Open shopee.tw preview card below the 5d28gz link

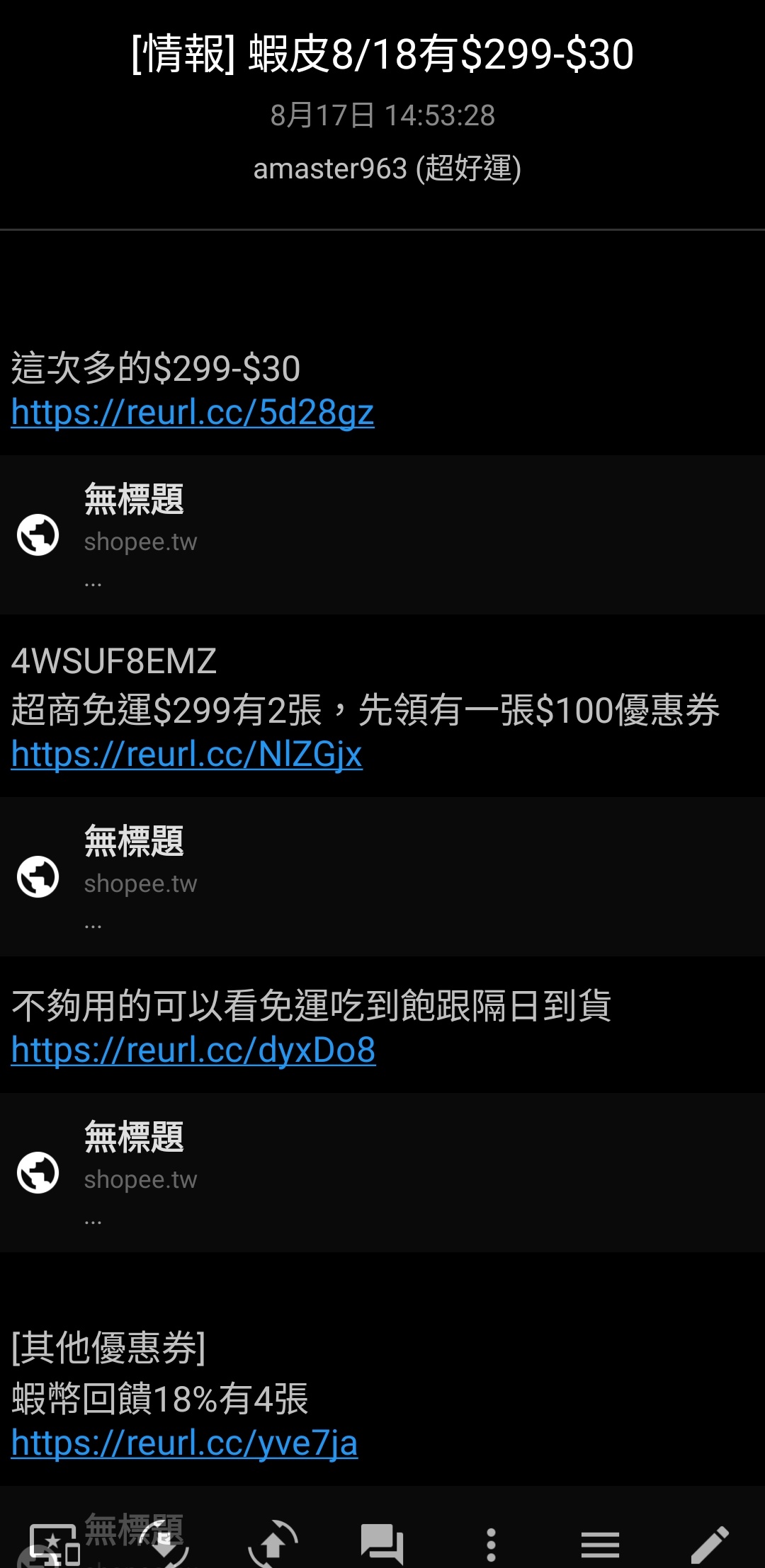(382, 534)
